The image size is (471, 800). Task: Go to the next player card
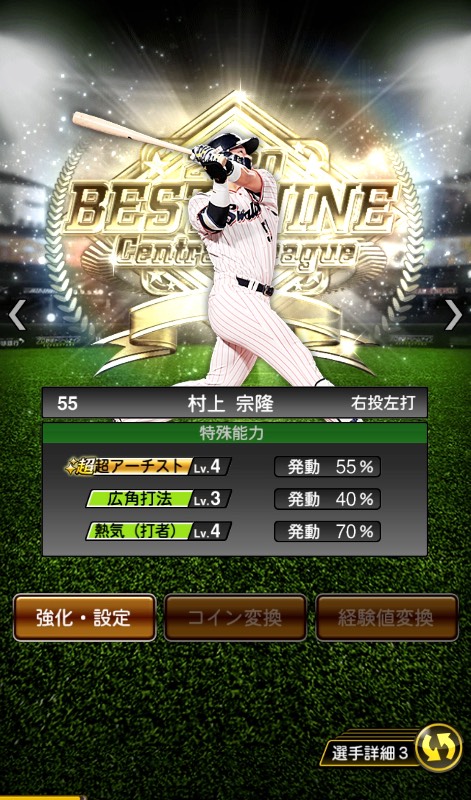click(x=453, y=315)
